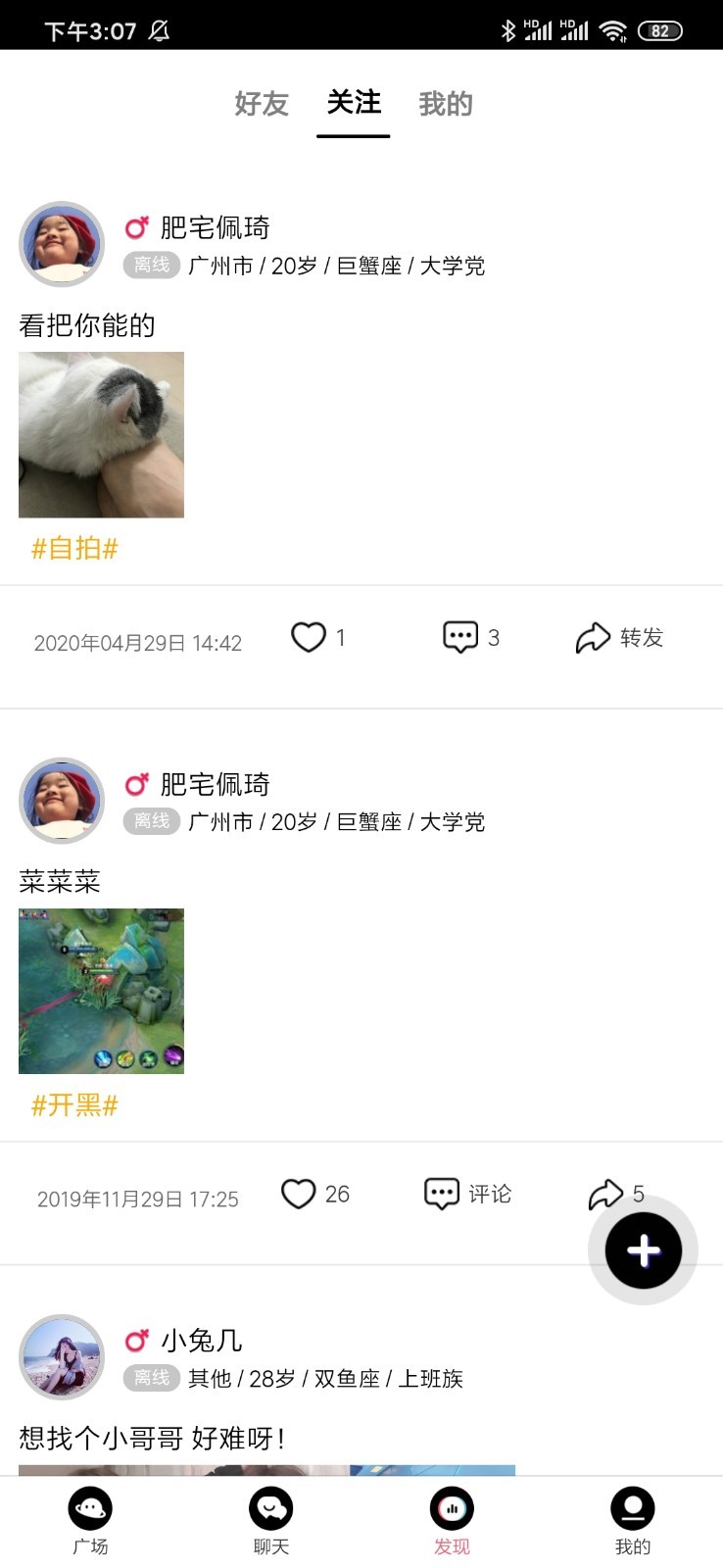Select the 发现 bottom tab
Screen dimensions: 723x1568
[x=452, y=1520]
